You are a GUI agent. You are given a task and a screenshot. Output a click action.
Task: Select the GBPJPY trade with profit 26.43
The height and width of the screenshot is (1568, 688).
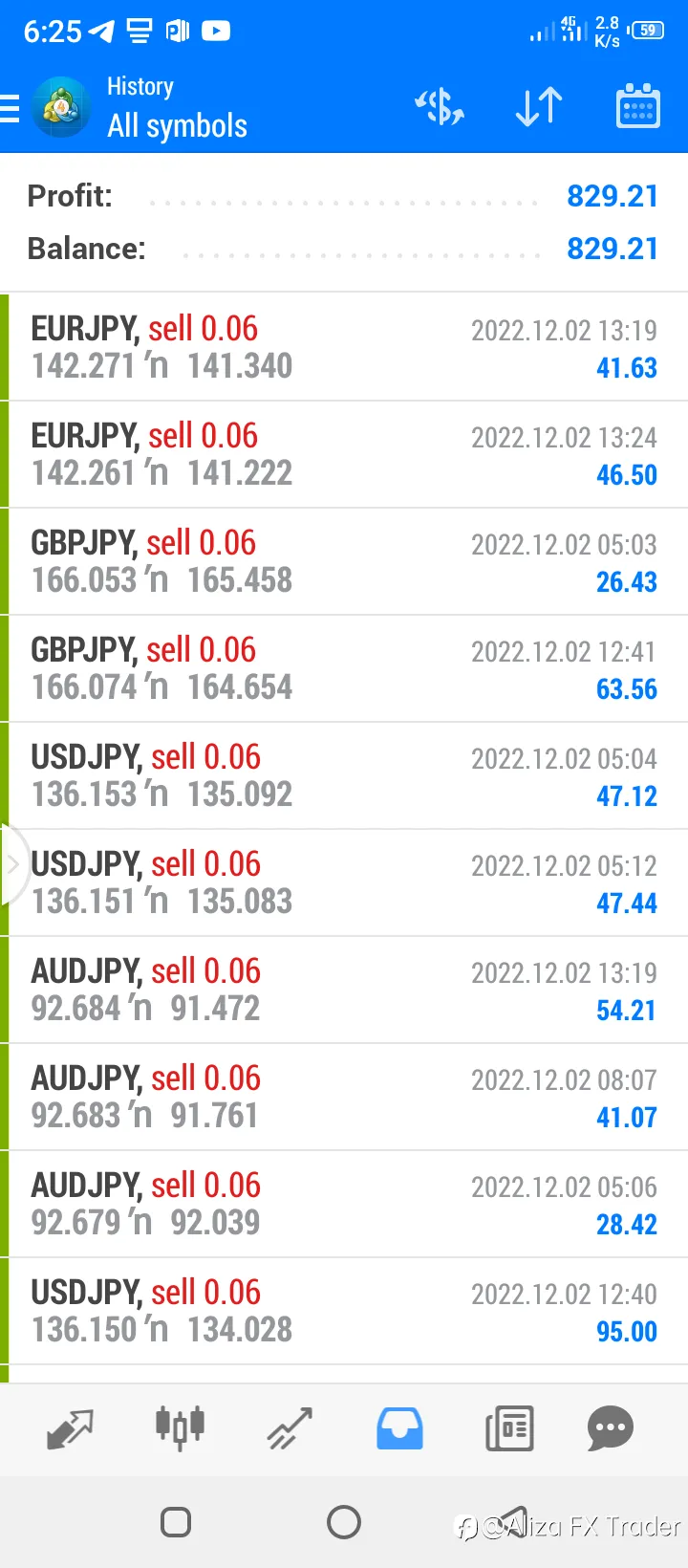[x=344, y=561]
